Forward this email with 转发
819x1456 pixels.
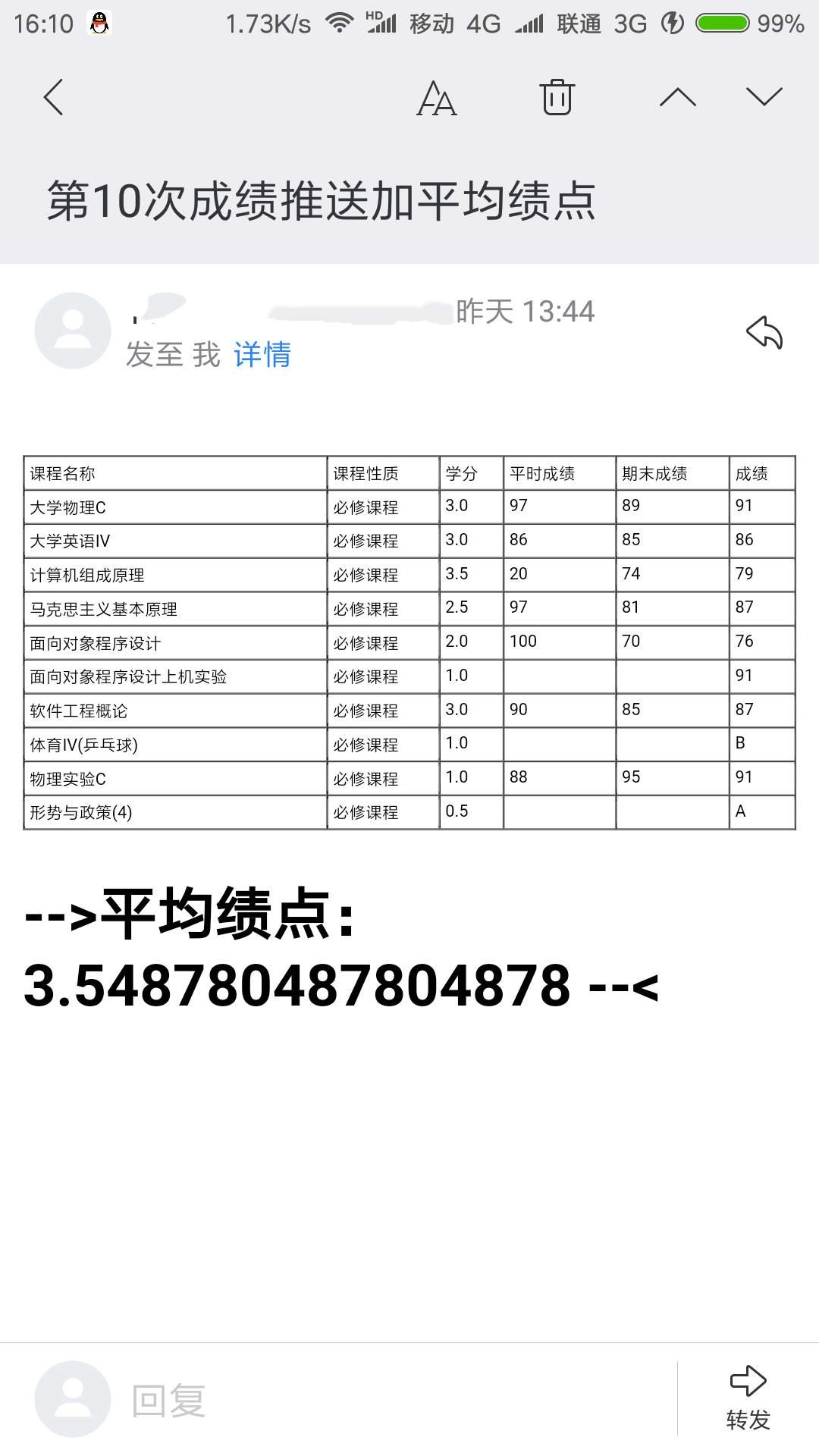click(x=748, y=1398)
